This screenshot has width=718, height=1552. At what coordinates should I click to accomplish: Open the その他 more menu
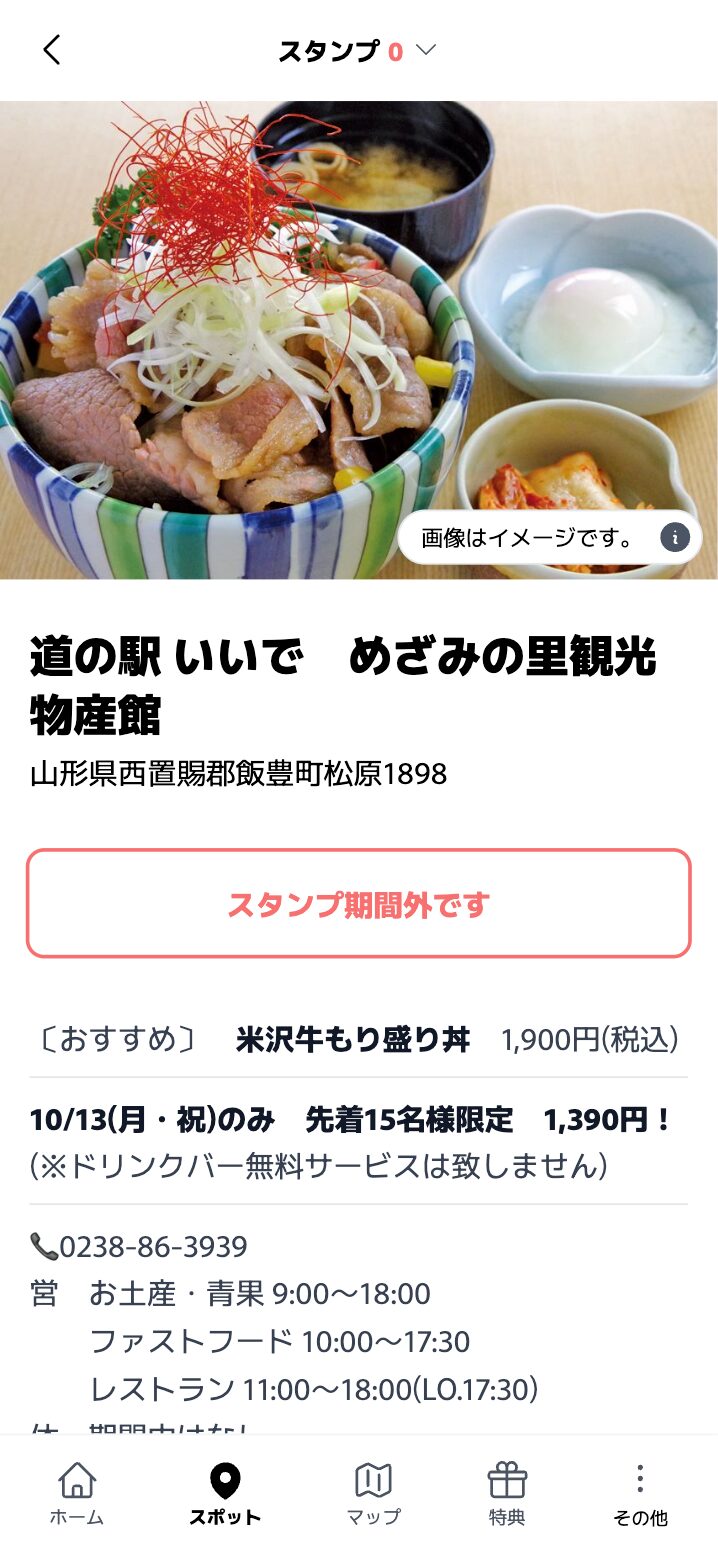[640, 1494]
